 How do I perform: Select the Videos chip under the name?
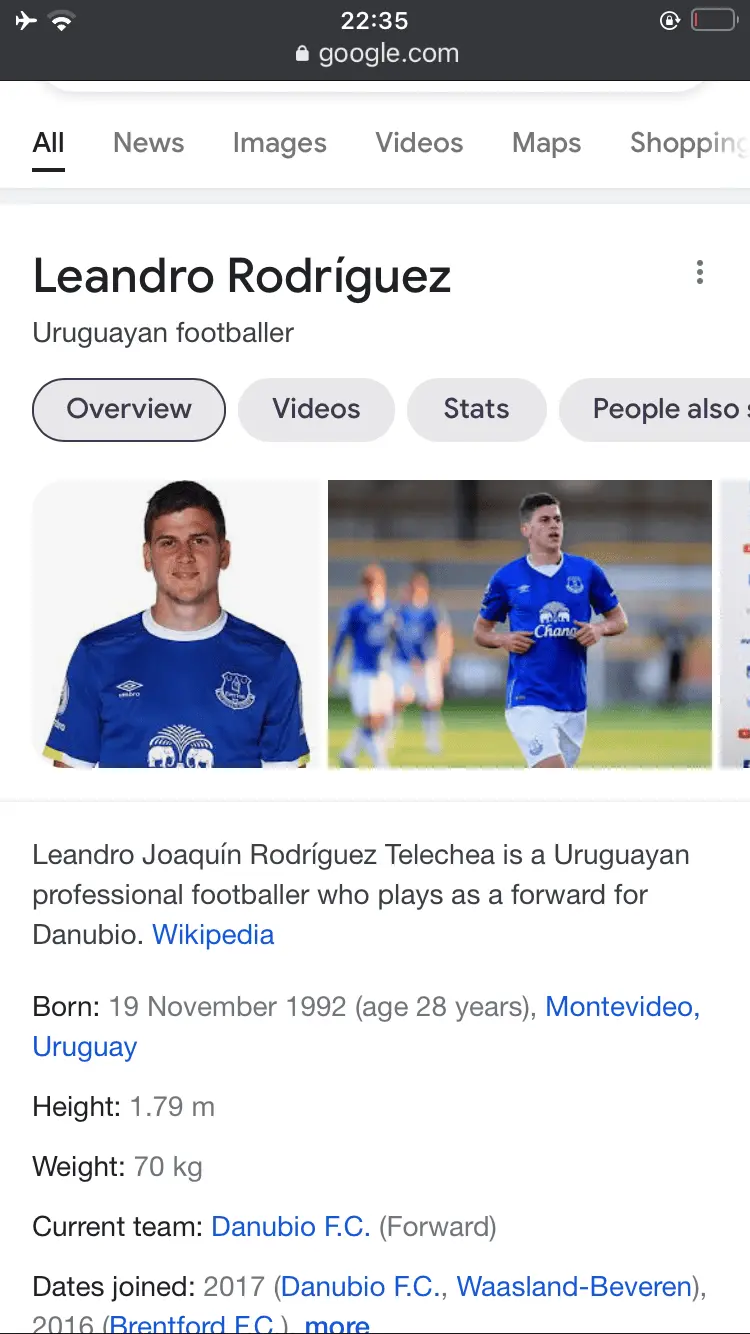pos(316,409)
